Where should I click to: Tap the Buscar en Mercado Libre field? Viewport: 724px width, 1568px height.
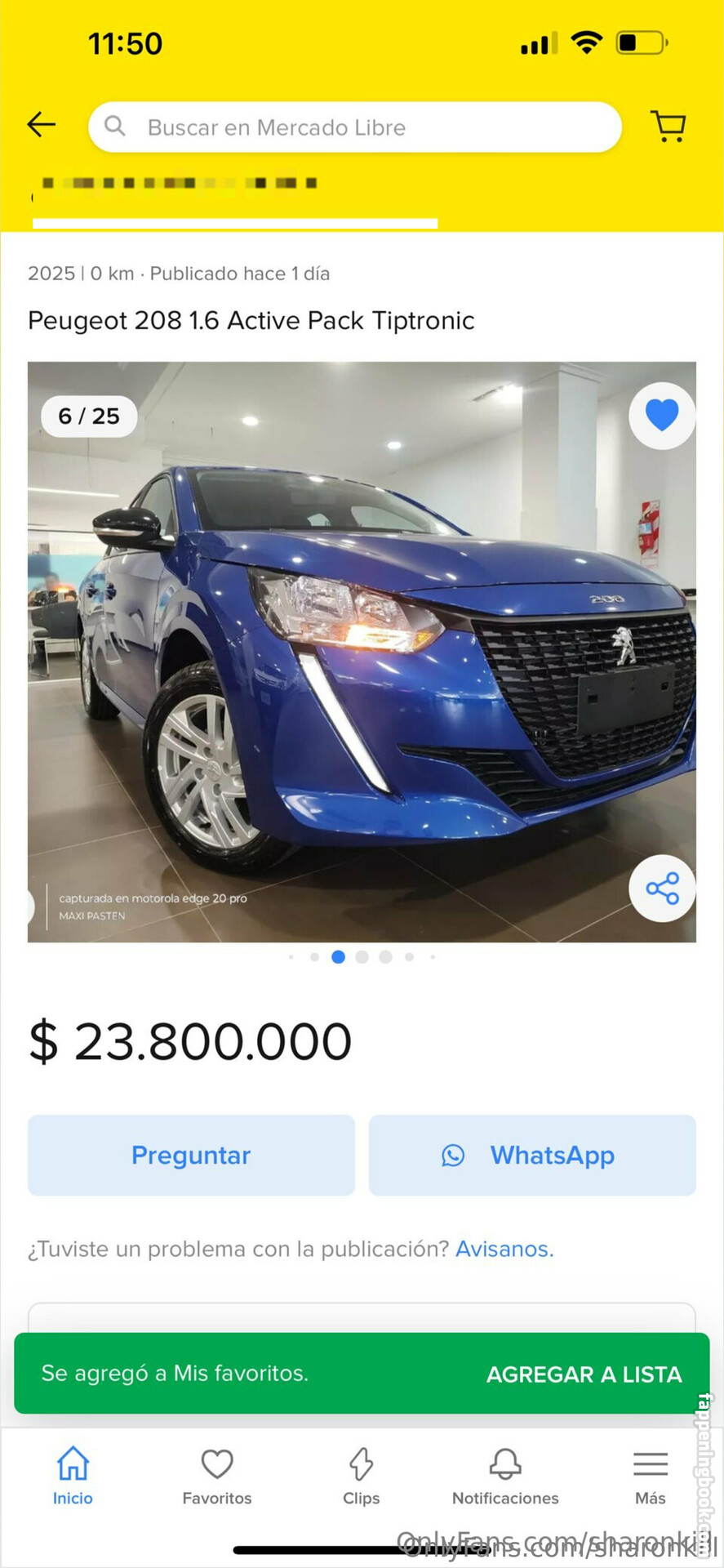click(355, 127)
